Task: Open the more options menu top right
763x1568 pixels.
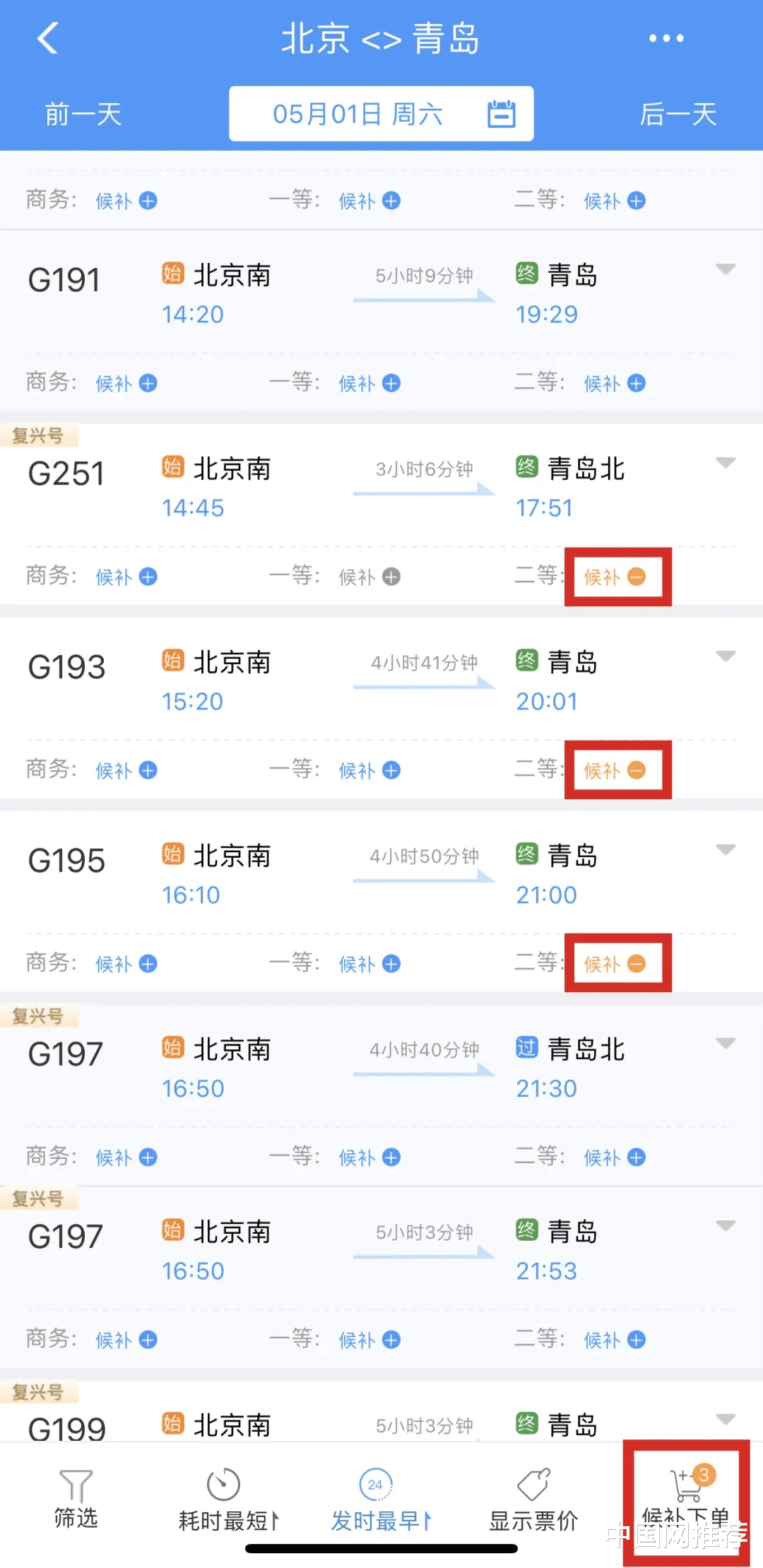Action: (x=665, y=39)
